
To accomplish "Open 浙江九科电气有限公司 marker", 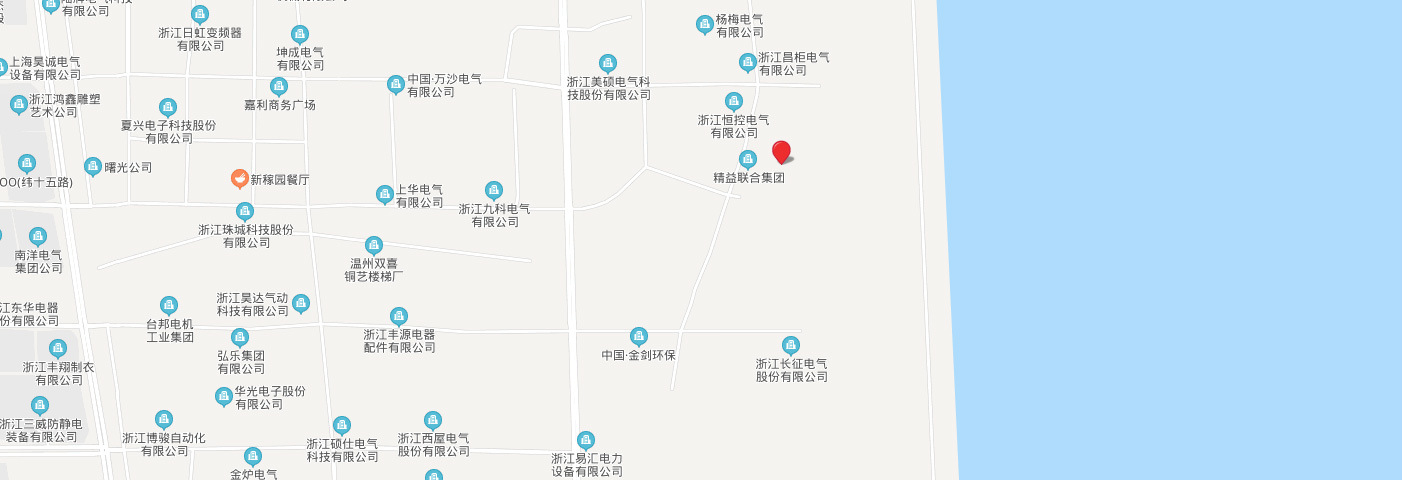I will point(493,190).
